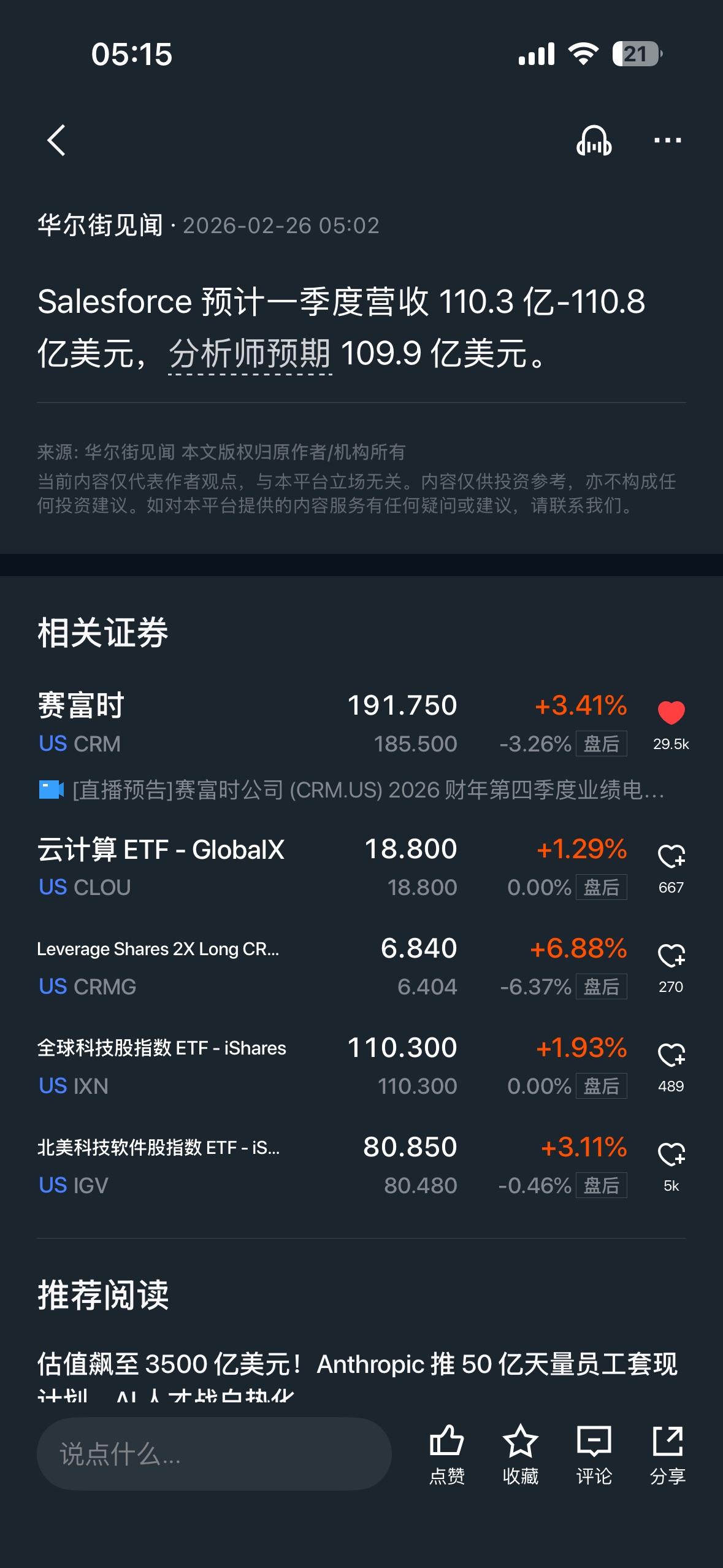Add IGV to watchlist with heart icon
This screenshot has width=723, height=1568.
coord(671,1154)
